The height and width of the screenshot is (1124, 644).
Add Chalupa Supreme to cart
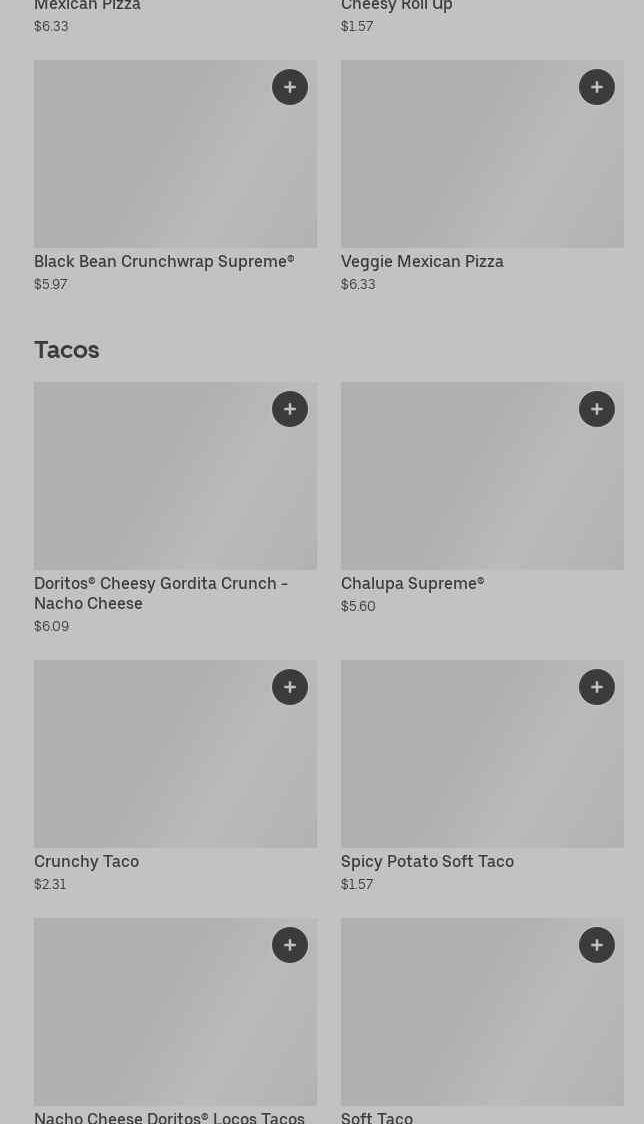pos(597,409)
